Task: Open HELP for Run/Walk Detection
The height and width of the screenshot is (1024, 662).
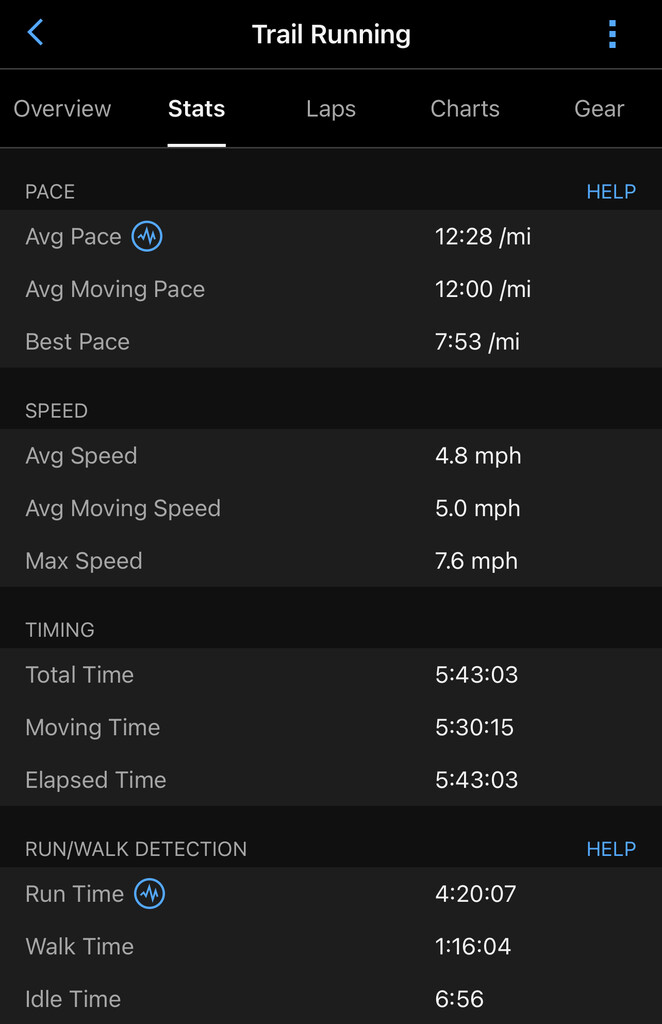Action: [x=611, y=849]
